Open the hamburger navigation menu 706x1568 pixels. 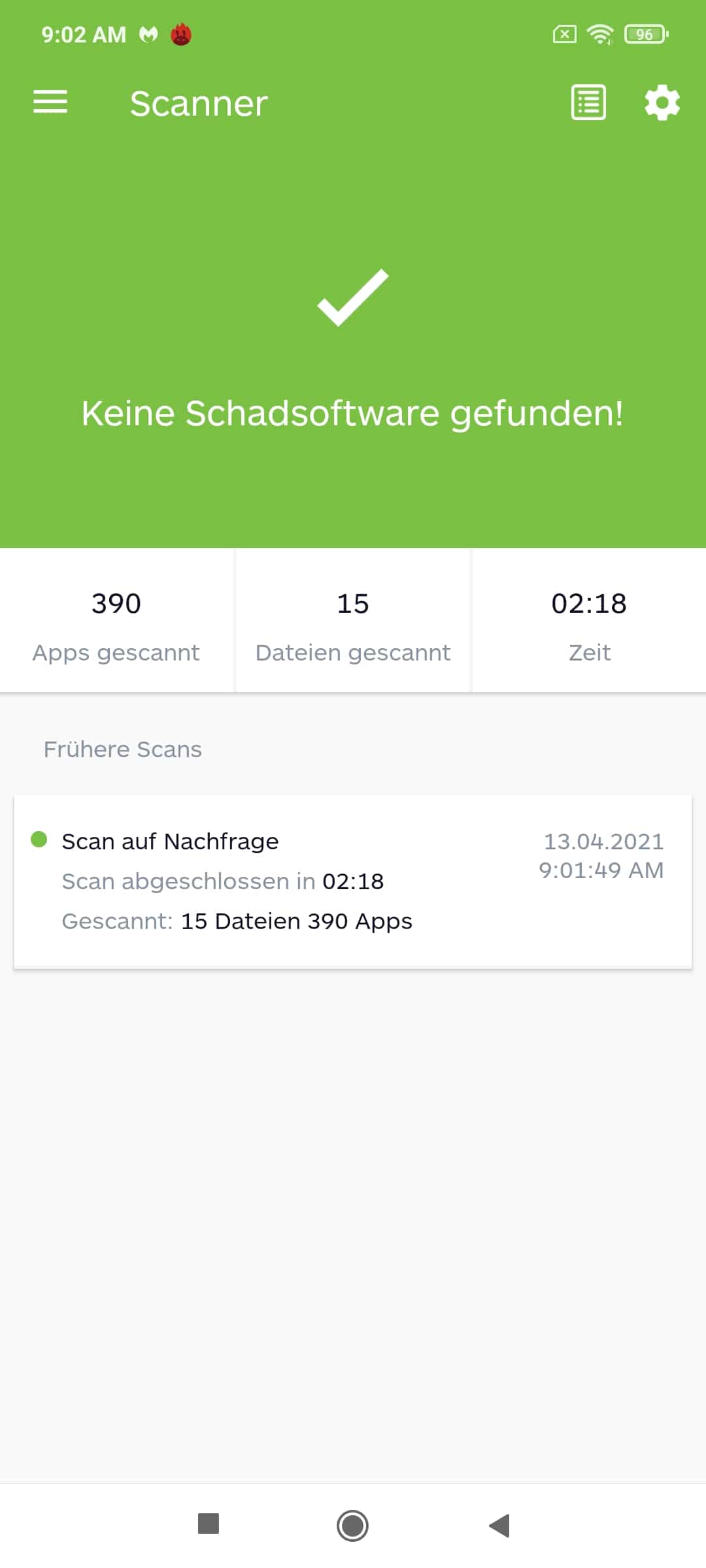pos(50,102)
